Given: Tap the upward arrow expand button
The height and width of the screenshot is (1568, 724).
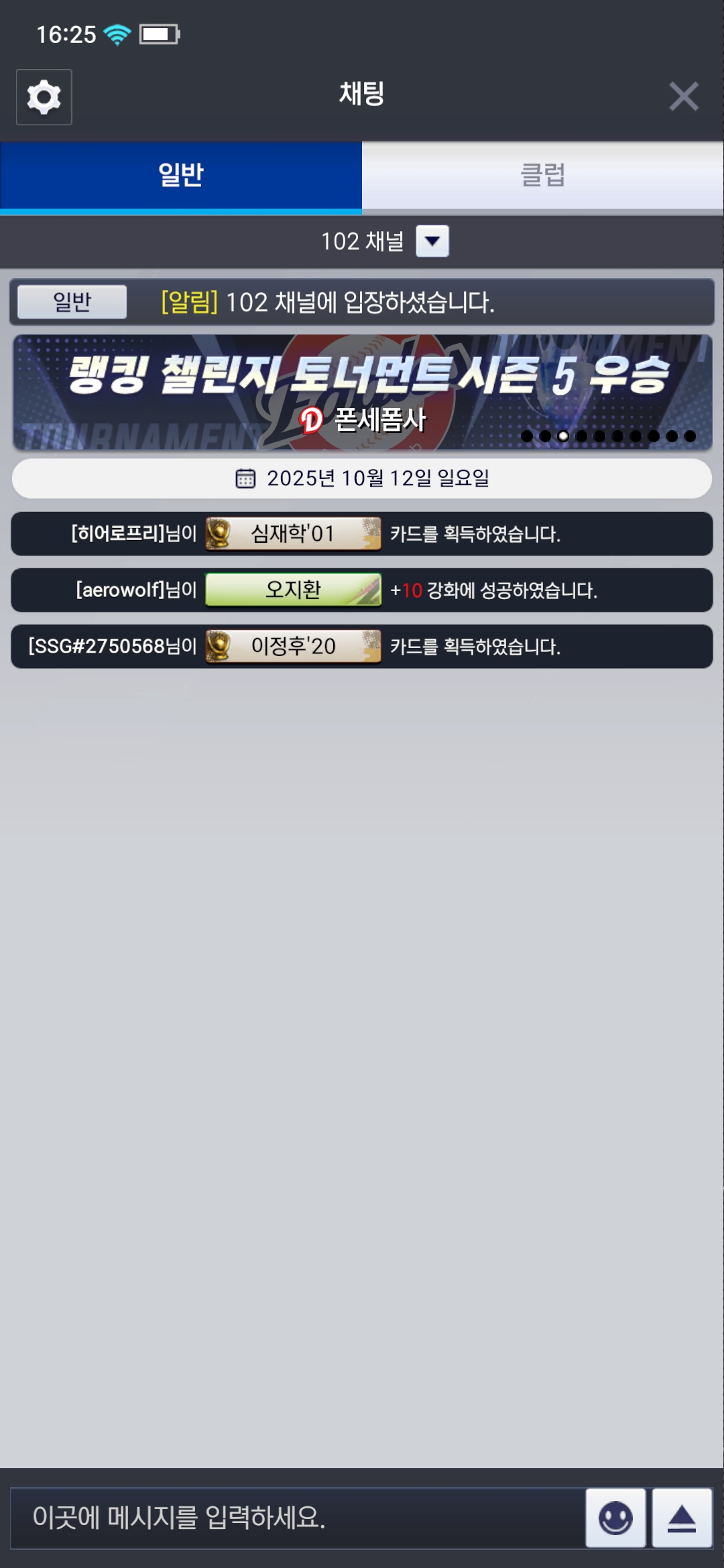Looking at the screenshot, I should [682, 1518].
